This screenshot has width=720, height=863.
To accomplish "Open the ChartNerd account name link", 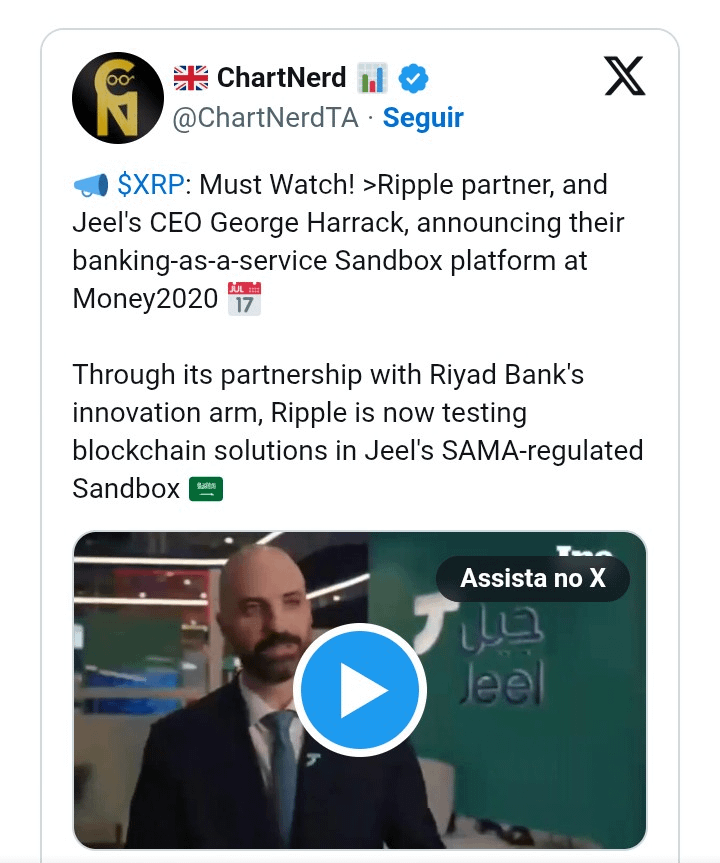I will pos(281,77).
